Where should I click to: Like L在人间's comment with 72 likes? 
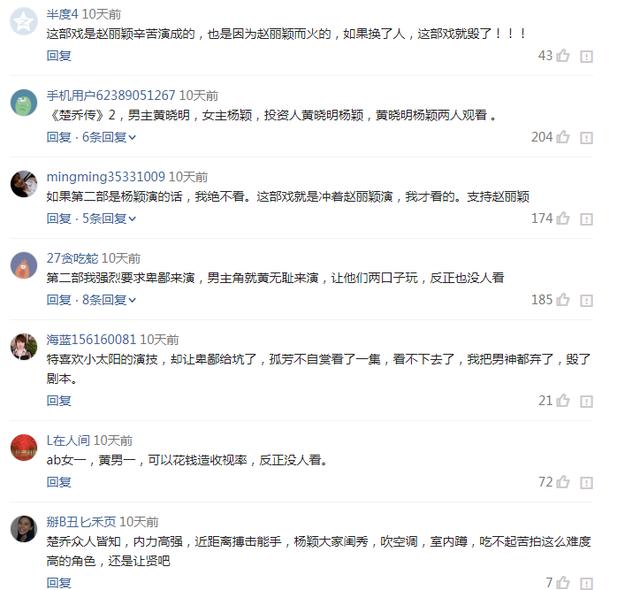pyautogui.click(x=563, y=483)
